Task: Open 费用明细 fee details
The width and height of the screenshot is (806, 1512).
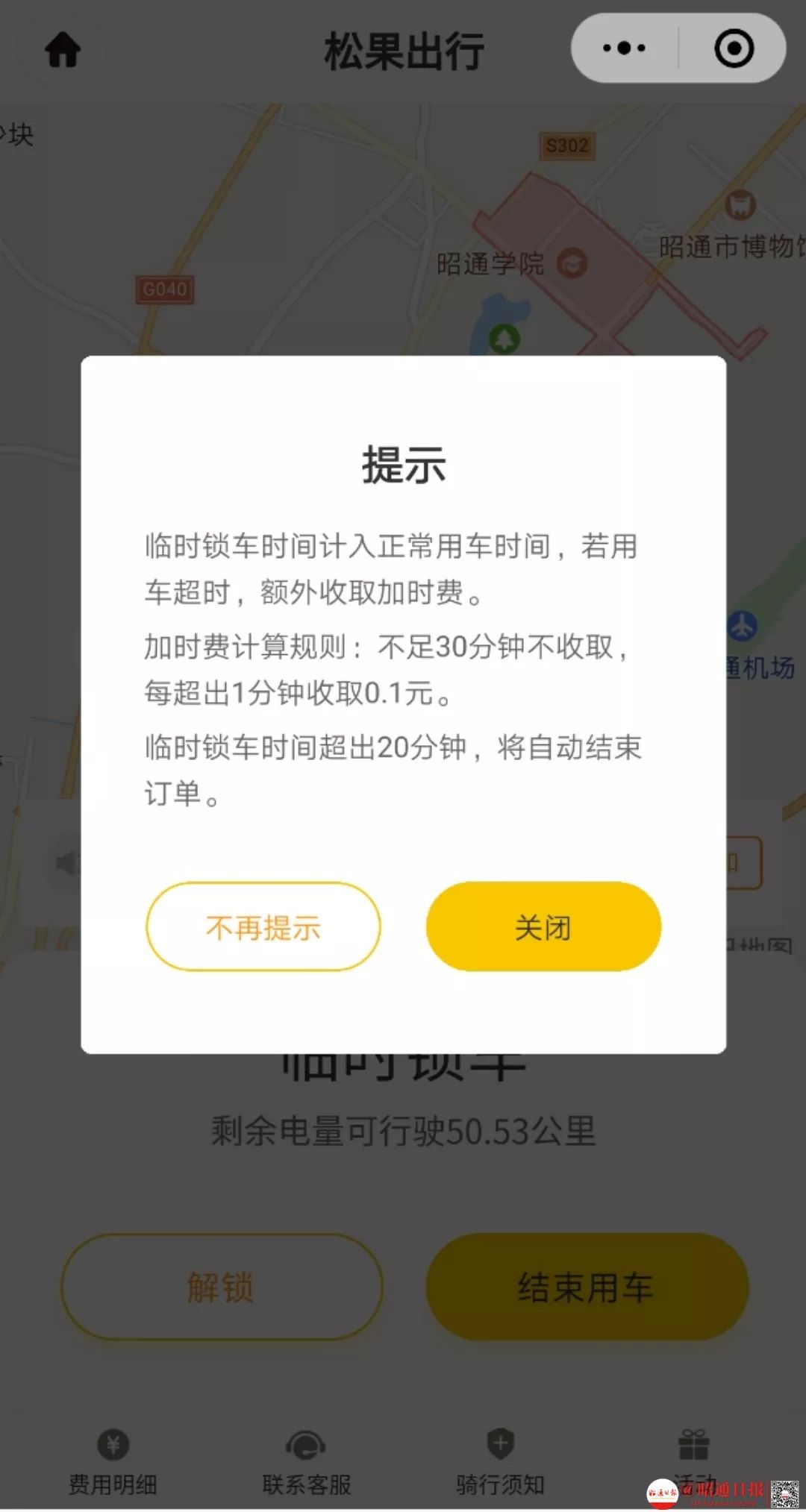Action: 113,1463
